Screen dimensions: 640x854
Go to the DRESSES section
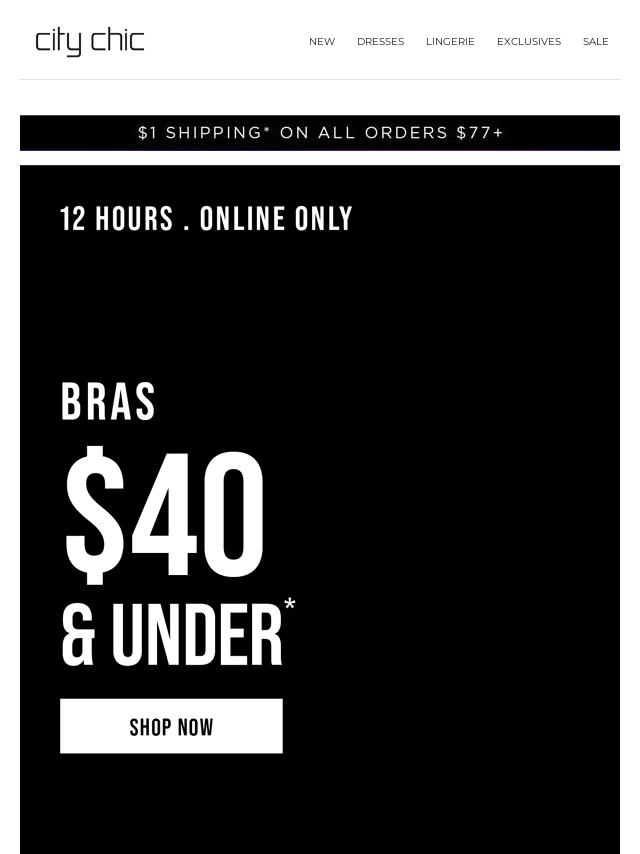click(380, 42)
